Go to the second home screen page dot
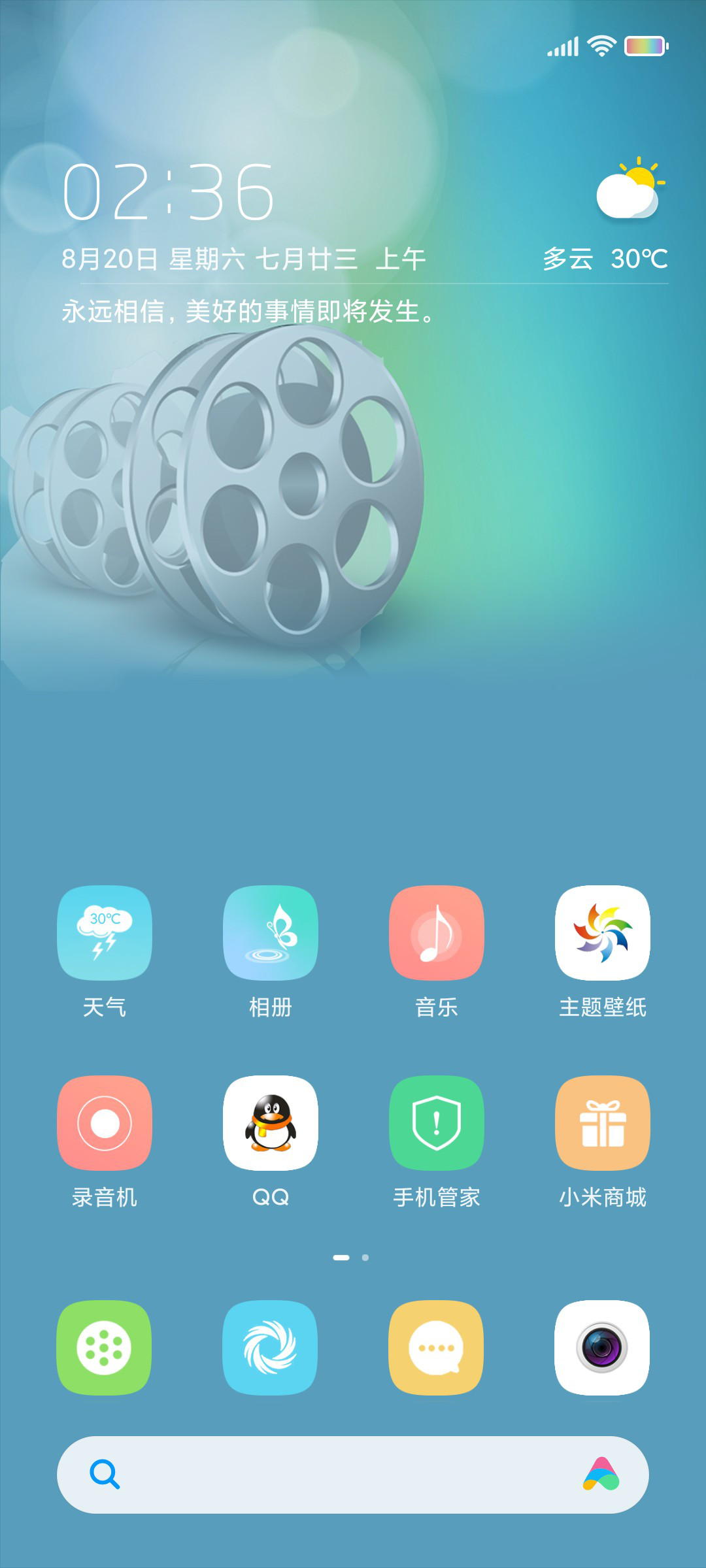 365,1258
